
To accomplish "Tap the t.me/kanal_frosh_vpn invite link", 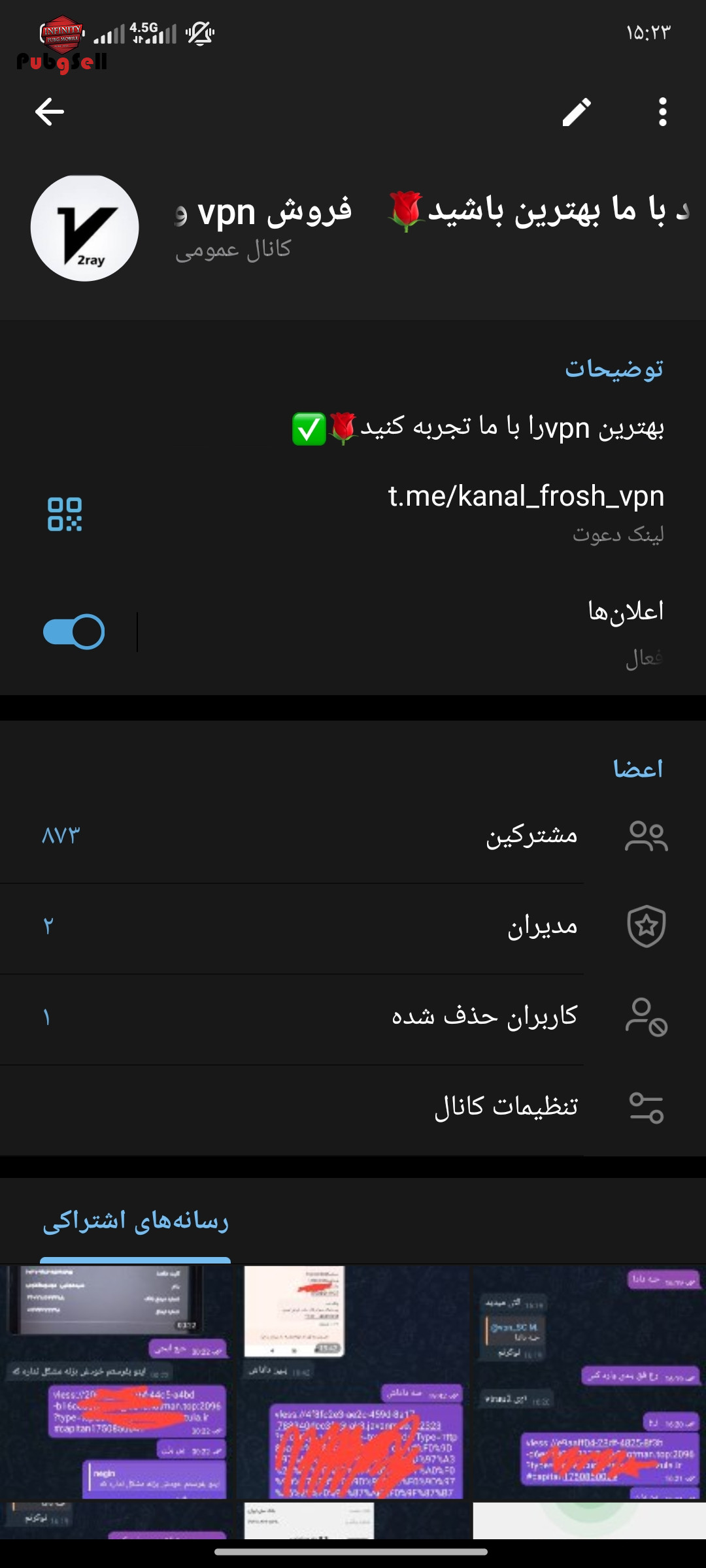I will click(526, 496).
